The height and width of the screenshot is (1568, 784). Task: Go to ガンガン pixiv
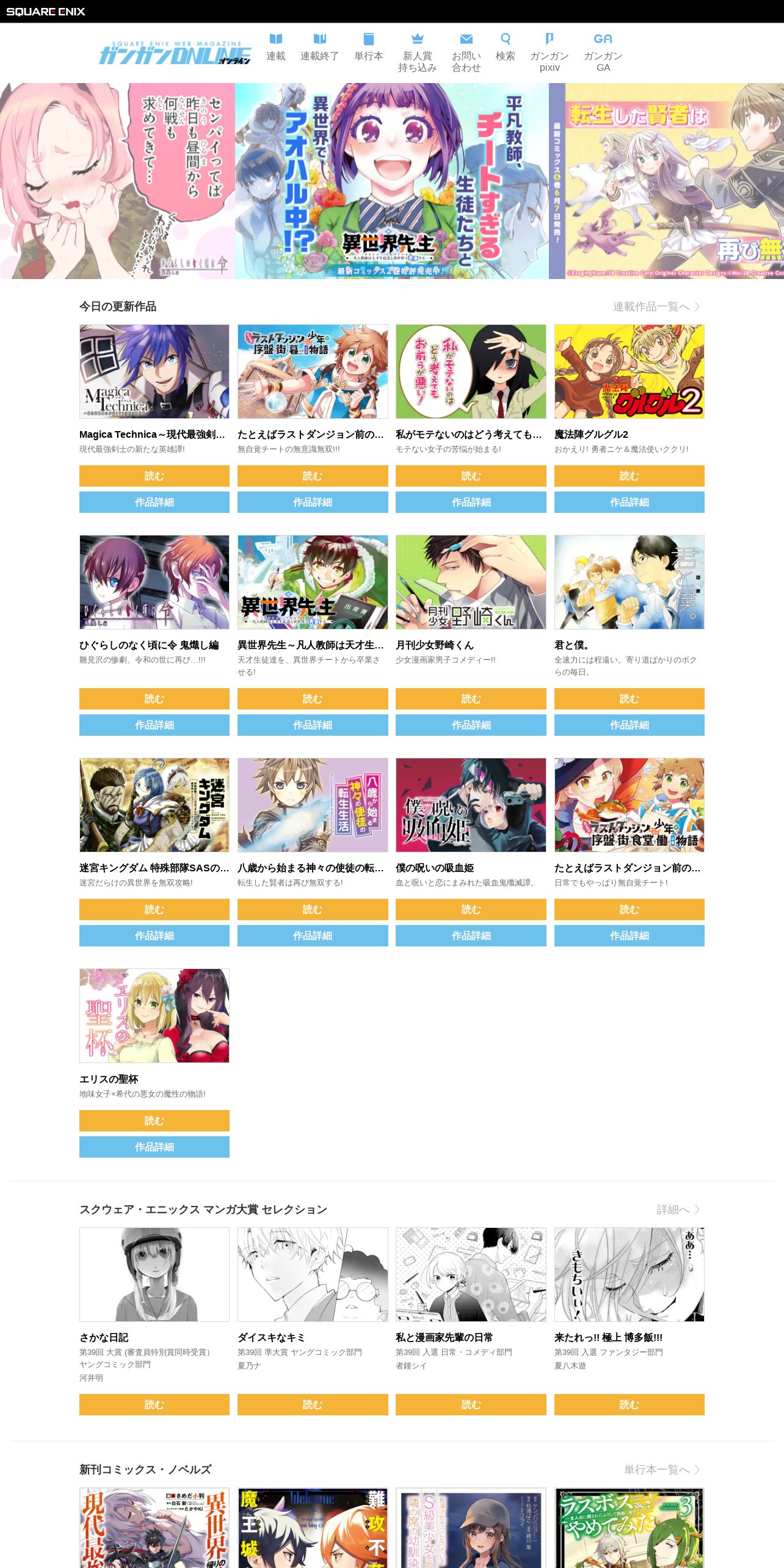[549, 53]
